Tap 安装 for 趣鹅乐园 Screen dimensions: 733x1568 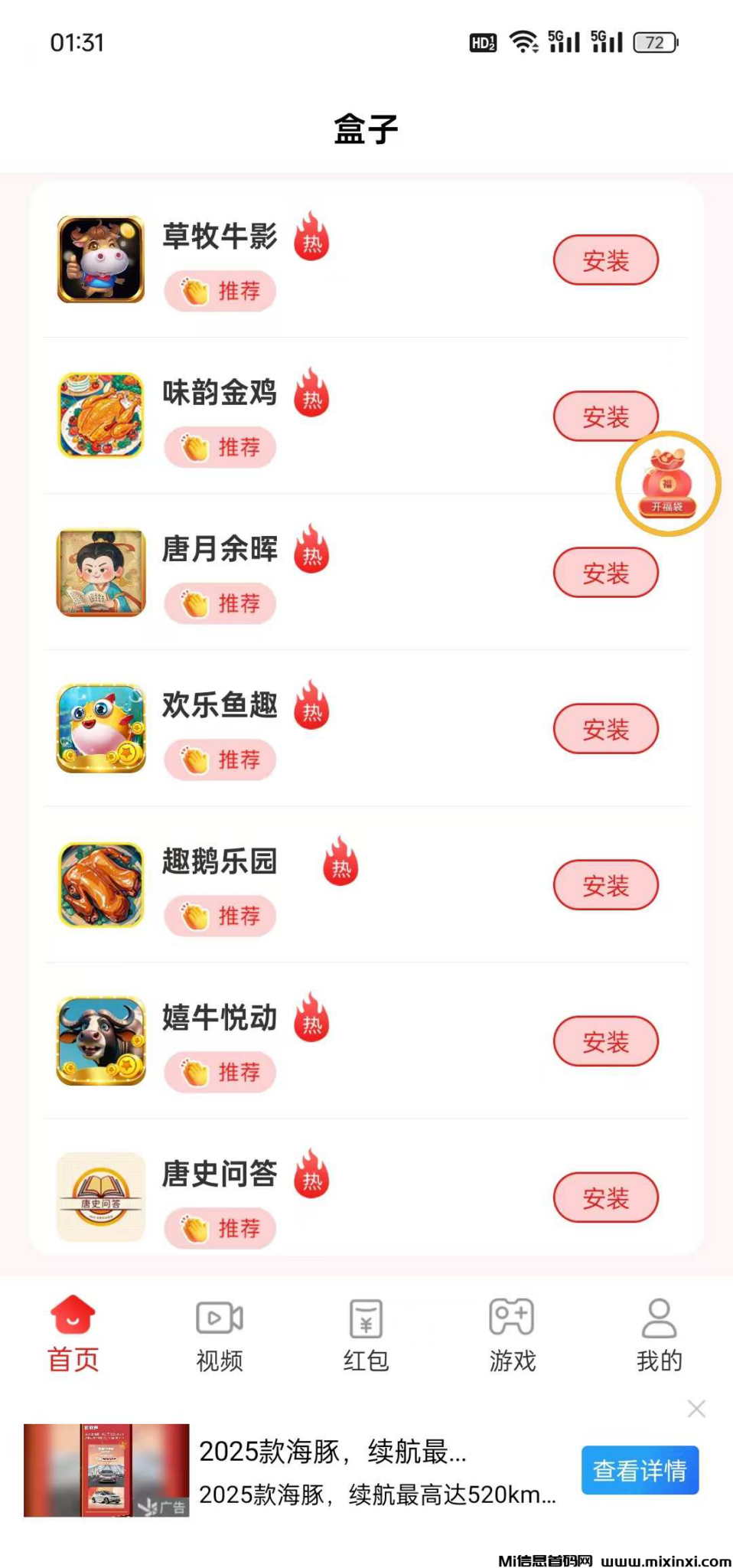[x=605, y=885]
